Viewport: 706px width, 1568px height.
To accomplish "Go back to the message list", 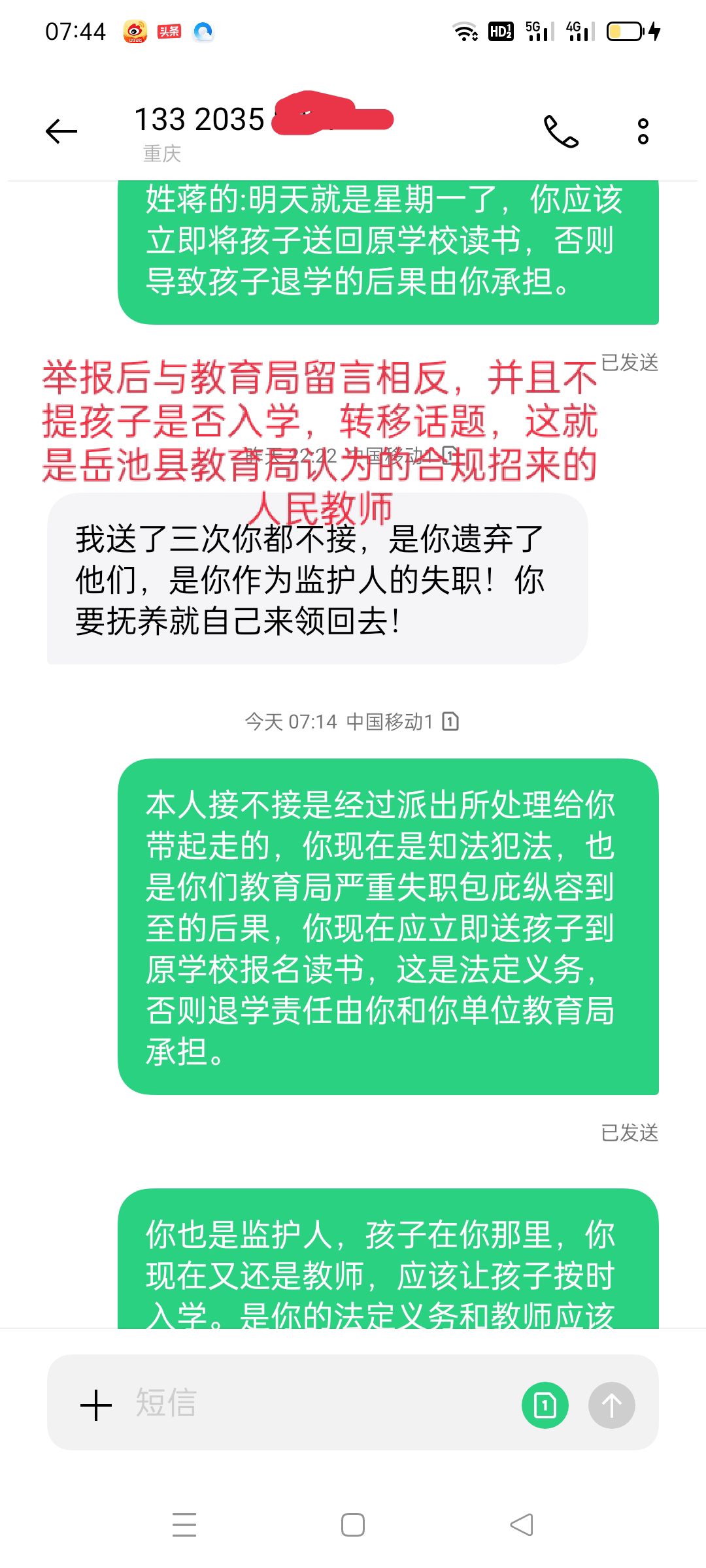I will pyautogui.click(x=61, y=131).
